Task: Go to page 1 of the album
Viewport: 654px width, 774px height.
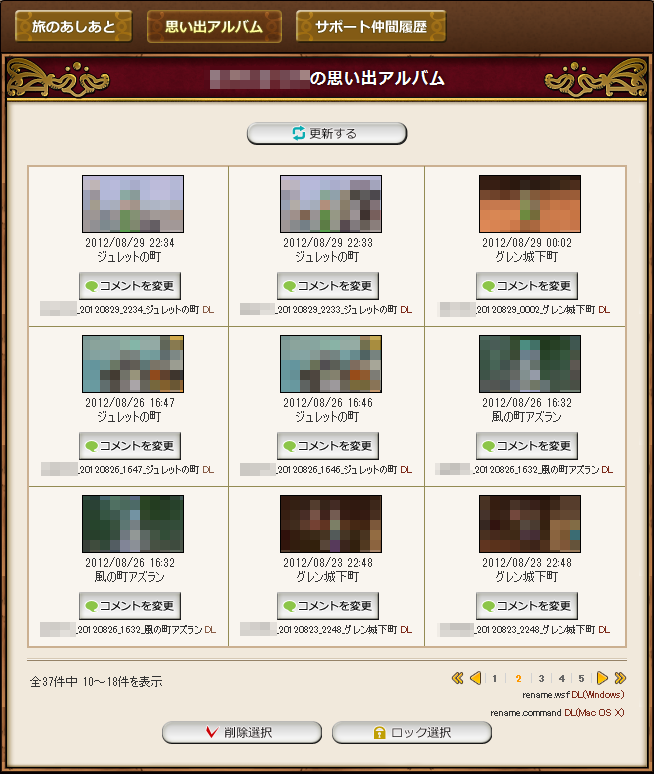Action: (494, 678)
